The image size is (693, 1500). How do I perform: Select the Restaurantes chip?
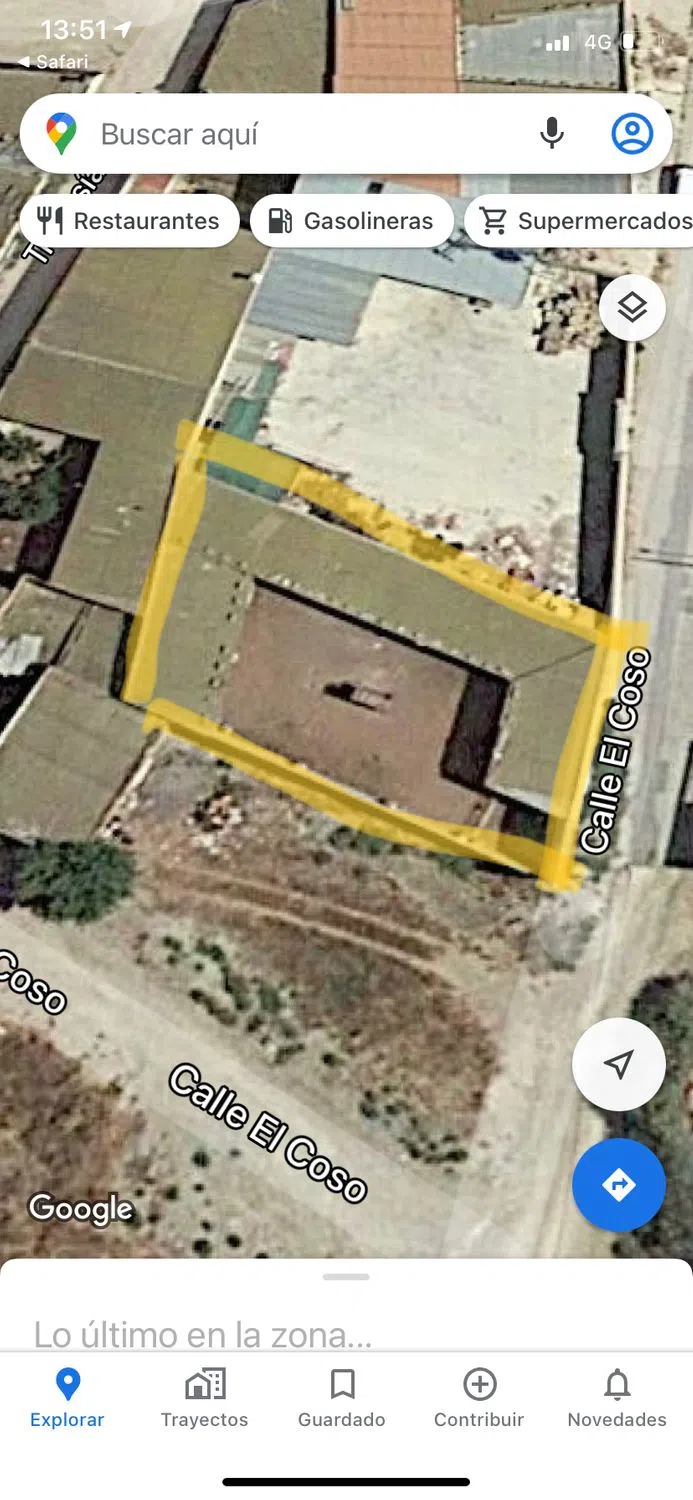129,221
